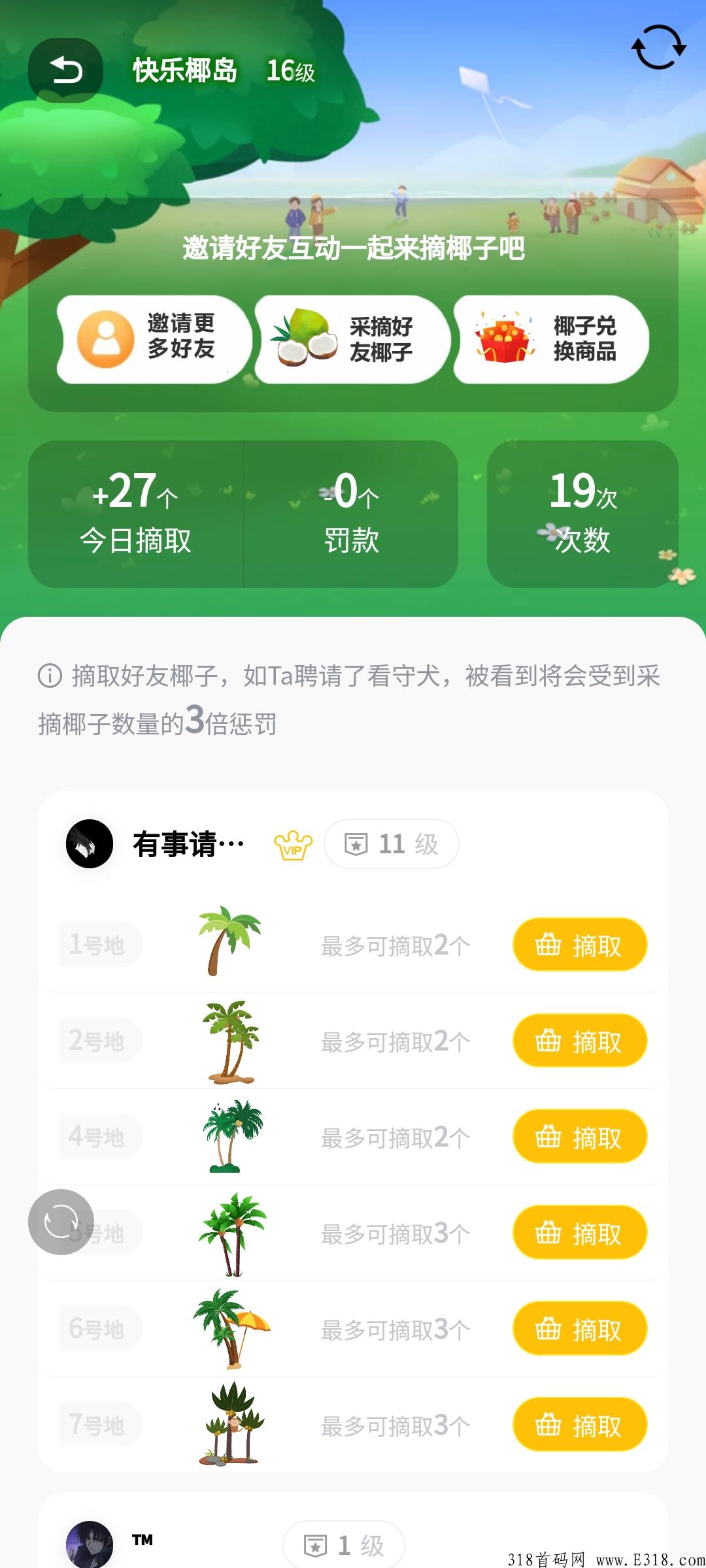
Task: Open 邀请更多好友 to invite friends
Action: (x=154, y=339)
